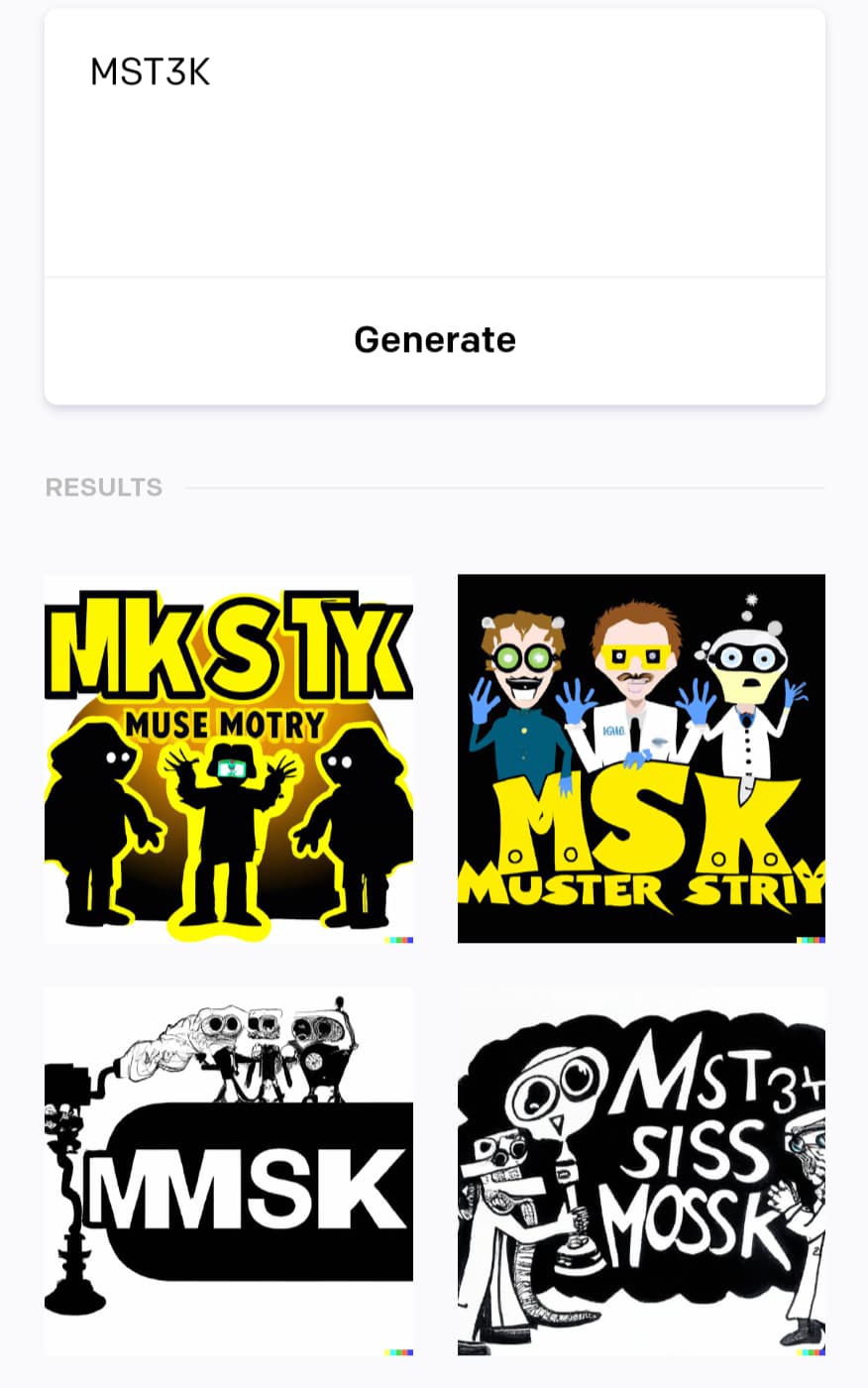This screenshot has height=1388, width=868.
Task: Select the black-and-white MMSK result image
Action: pos(229,1171)
